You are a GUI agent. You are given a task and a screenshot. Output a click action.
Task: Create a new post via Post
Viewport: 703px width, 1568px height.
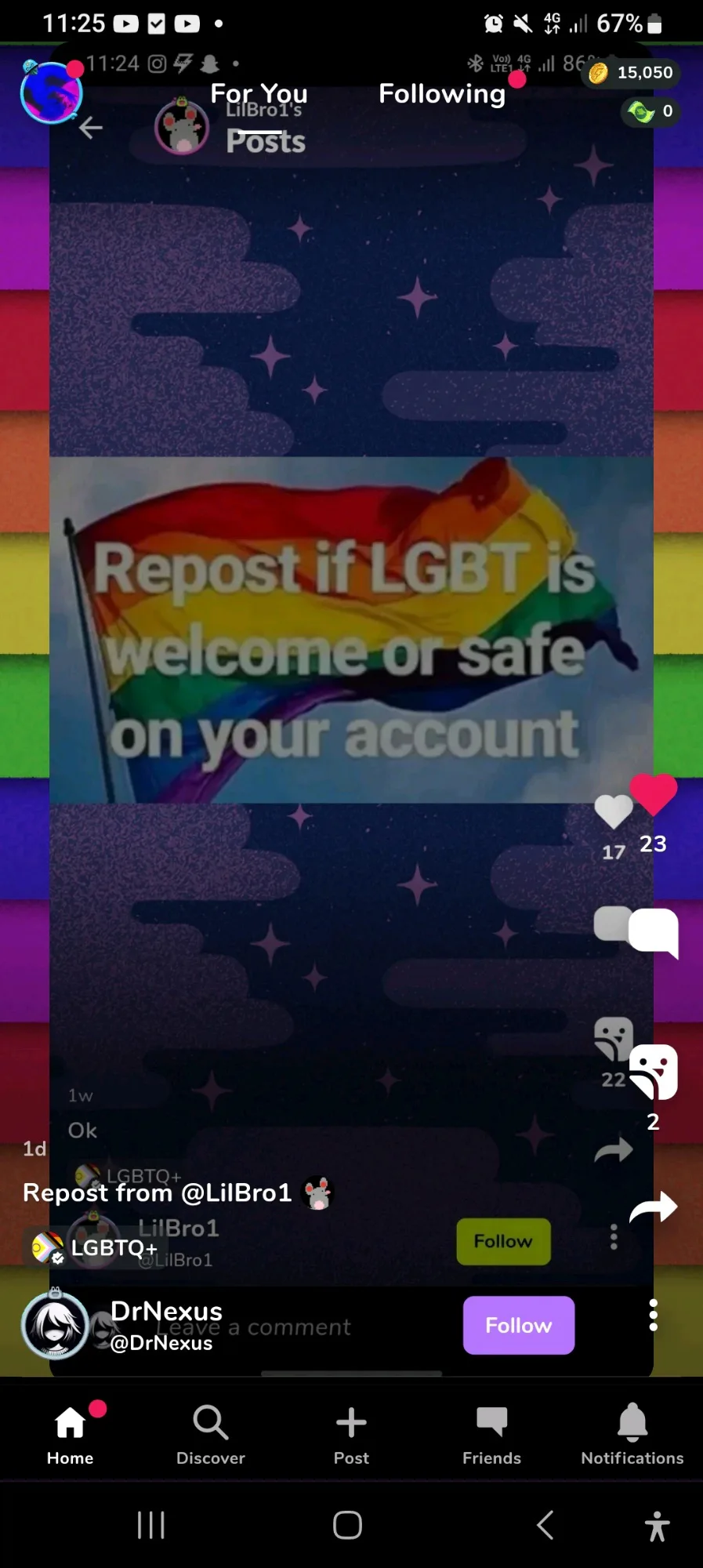pos(351,1435)
